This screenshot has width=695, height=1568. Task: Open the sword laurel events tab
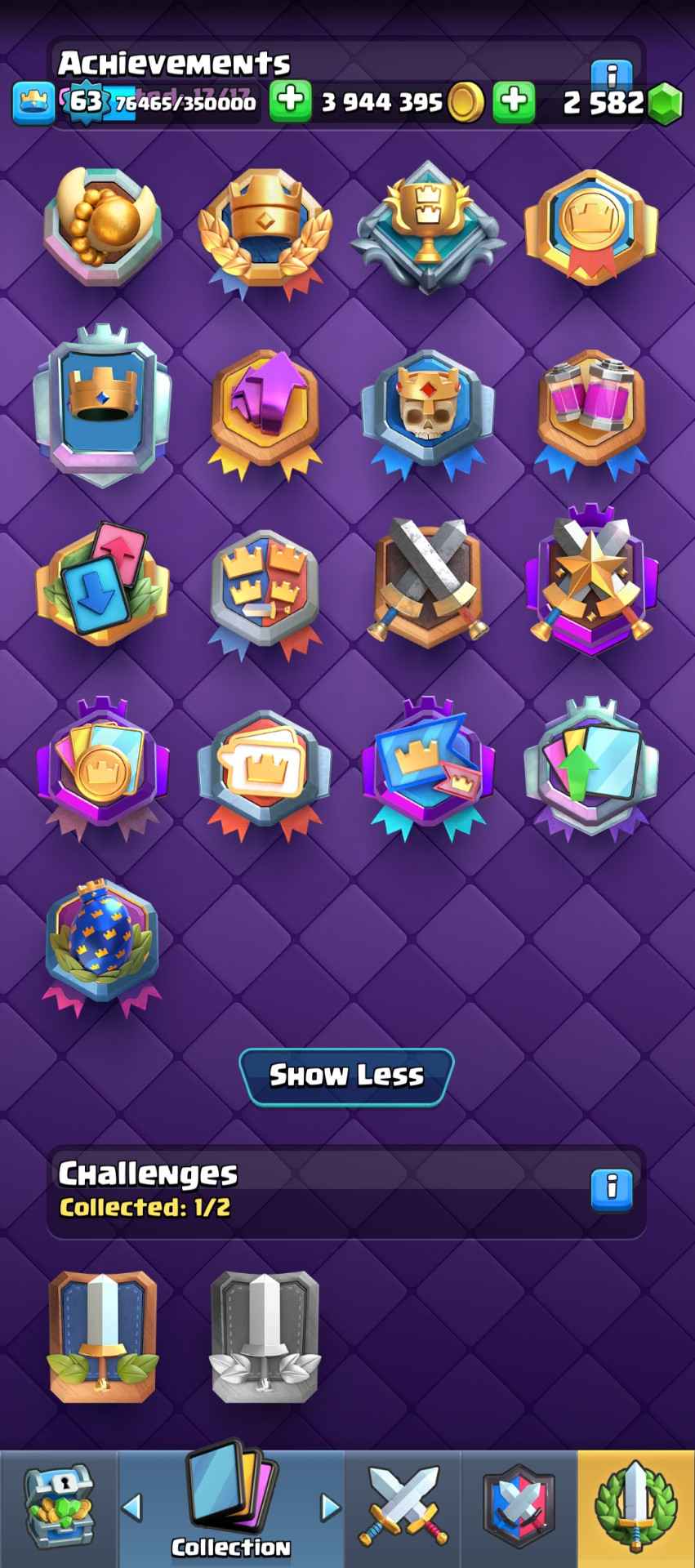pyautogui.click(x=635, y=1508)
